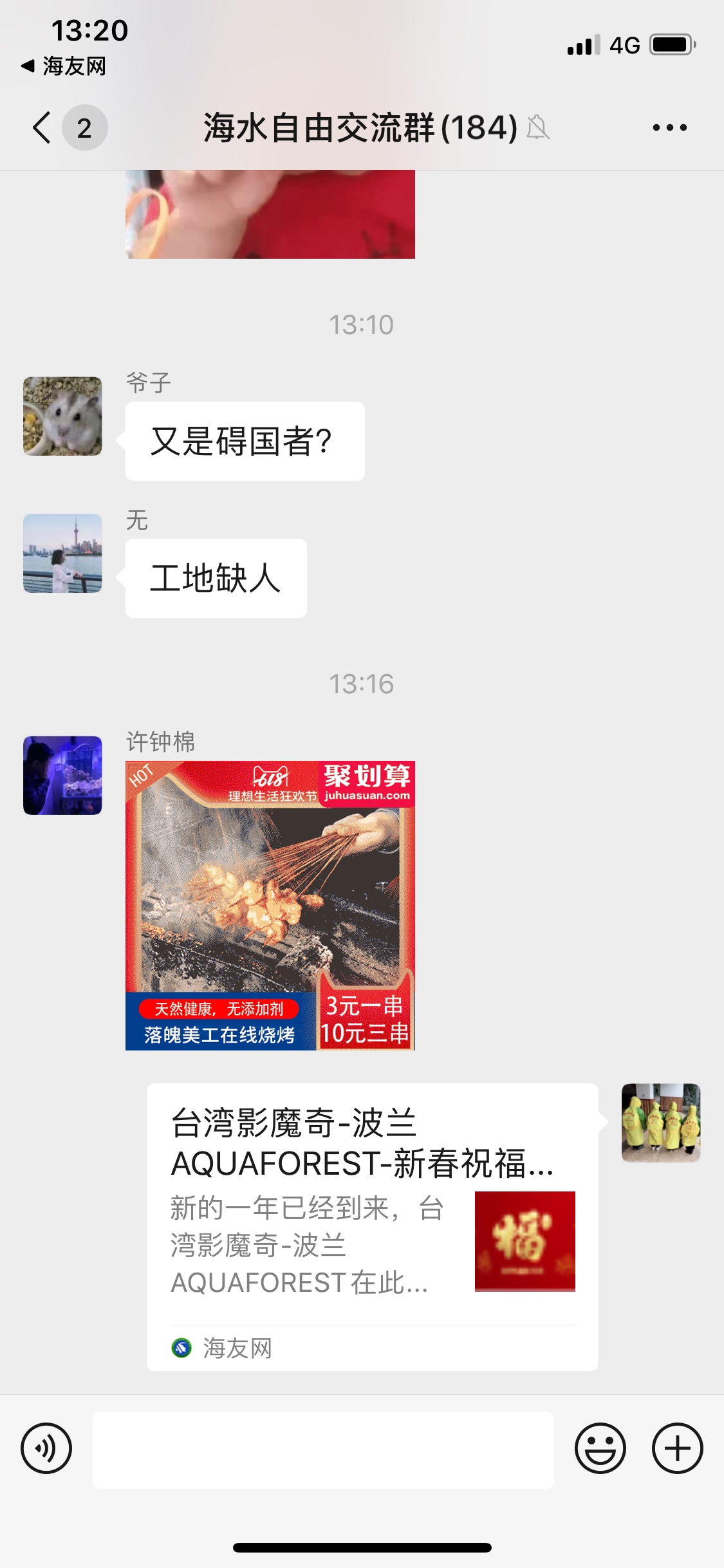This screenshot has height=1568, width=724.
Task: Open the plus attachments menu
Action: (x=677, y=1449)
